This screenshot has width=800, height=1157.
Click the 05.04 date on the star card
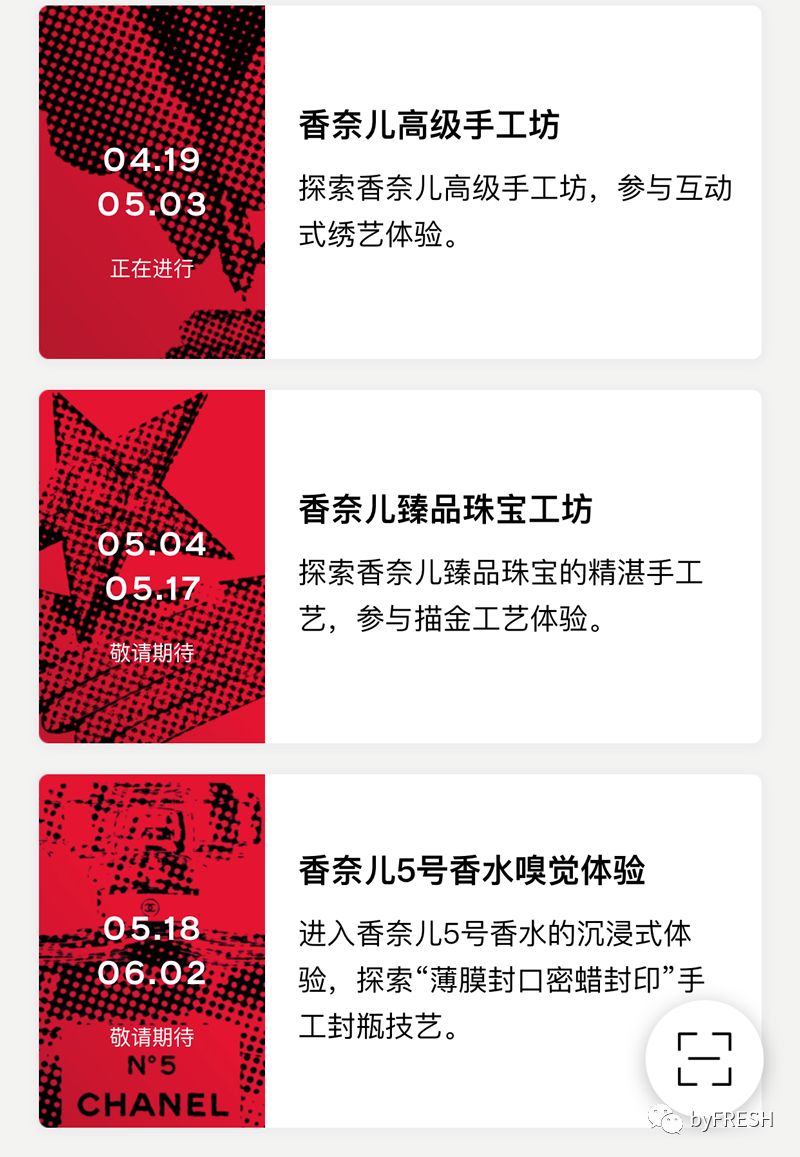point(150,543)
